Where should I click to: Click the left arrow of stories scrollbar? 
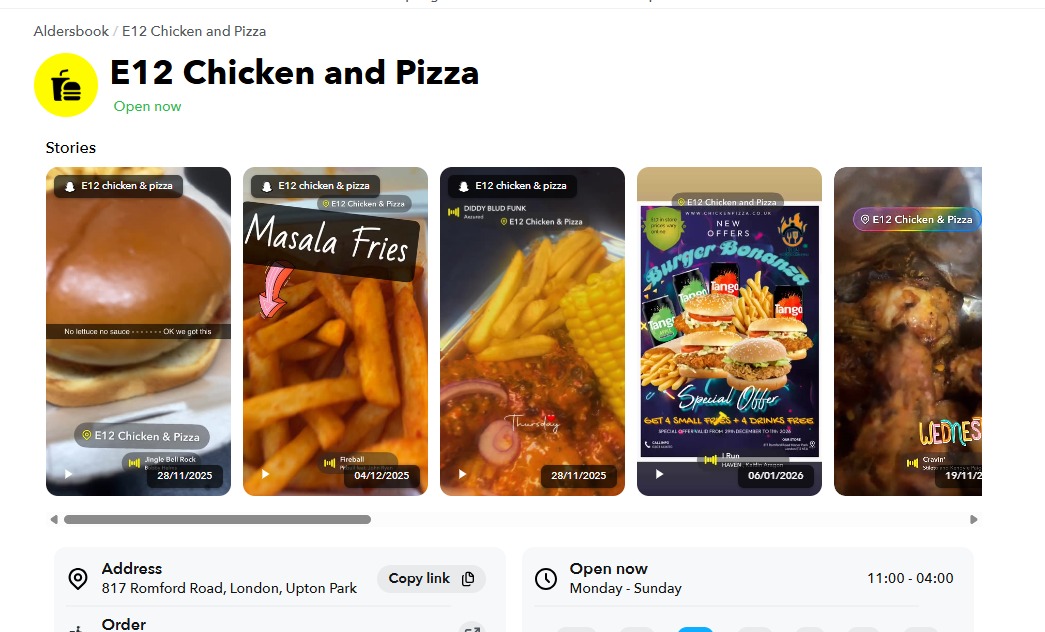pyautogui.click(x=54, y=520)
